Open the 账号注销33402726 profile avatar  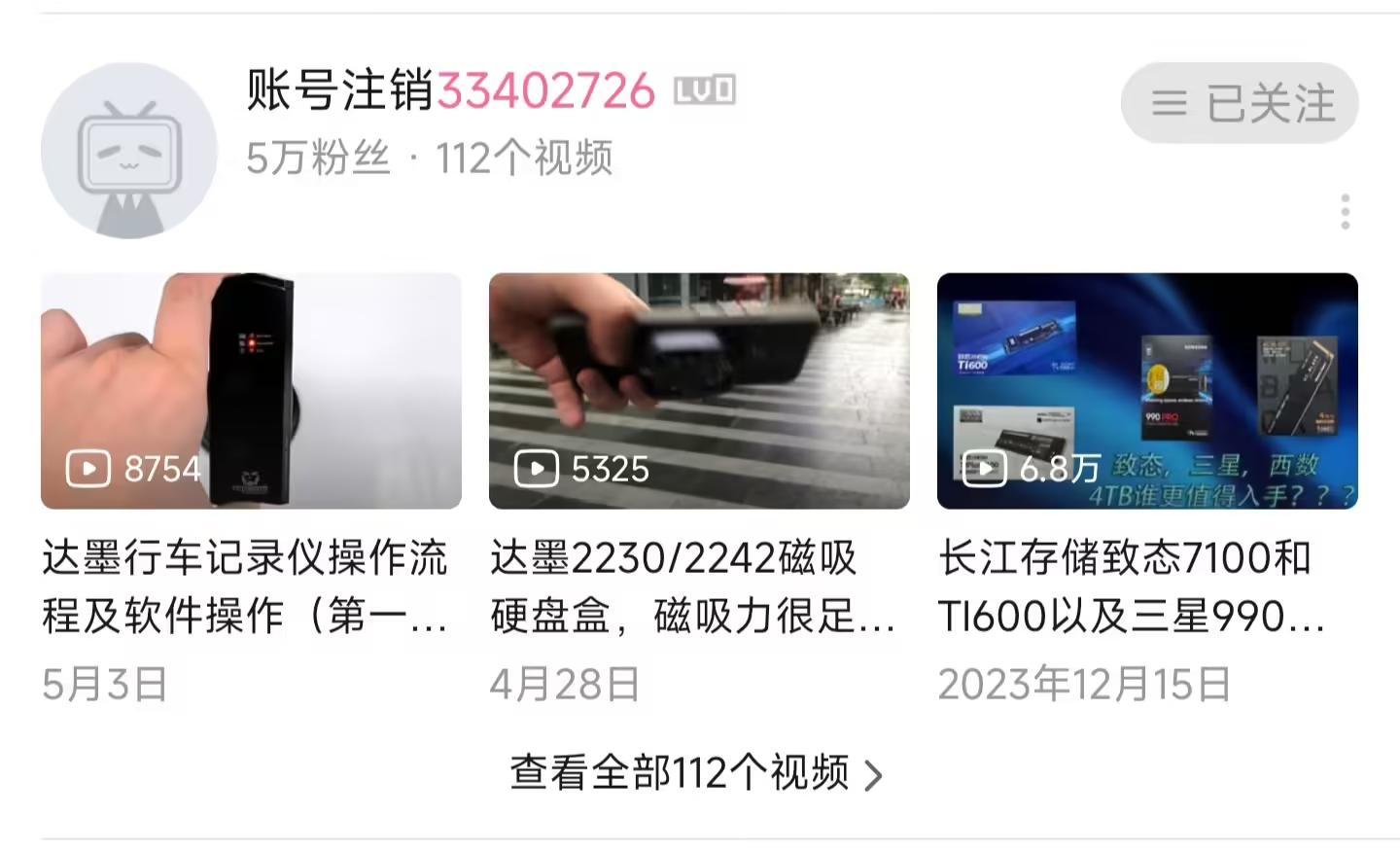click(x=129, y=151)
